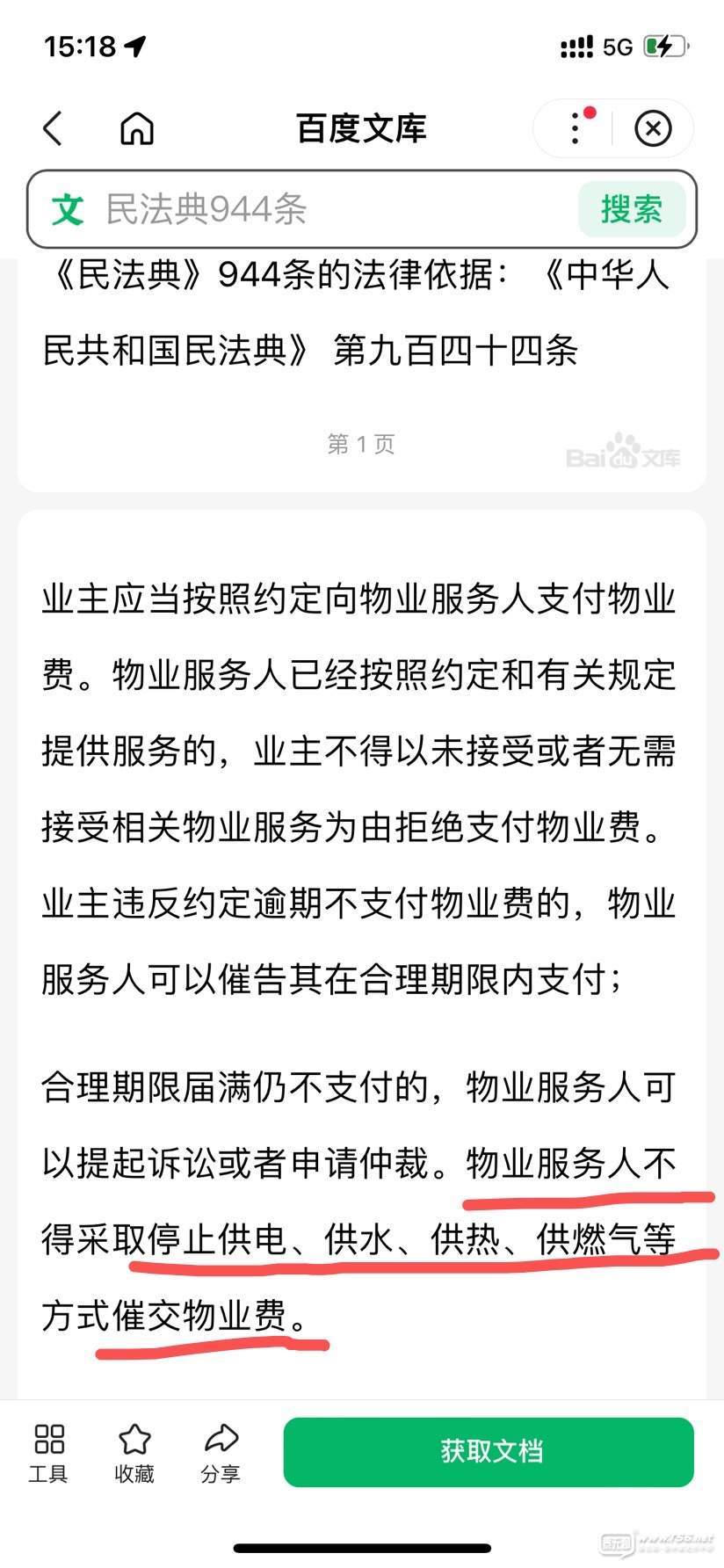Screen dimensions: 724x1568
Task: Open the home icon
Action: pos(137,128)
